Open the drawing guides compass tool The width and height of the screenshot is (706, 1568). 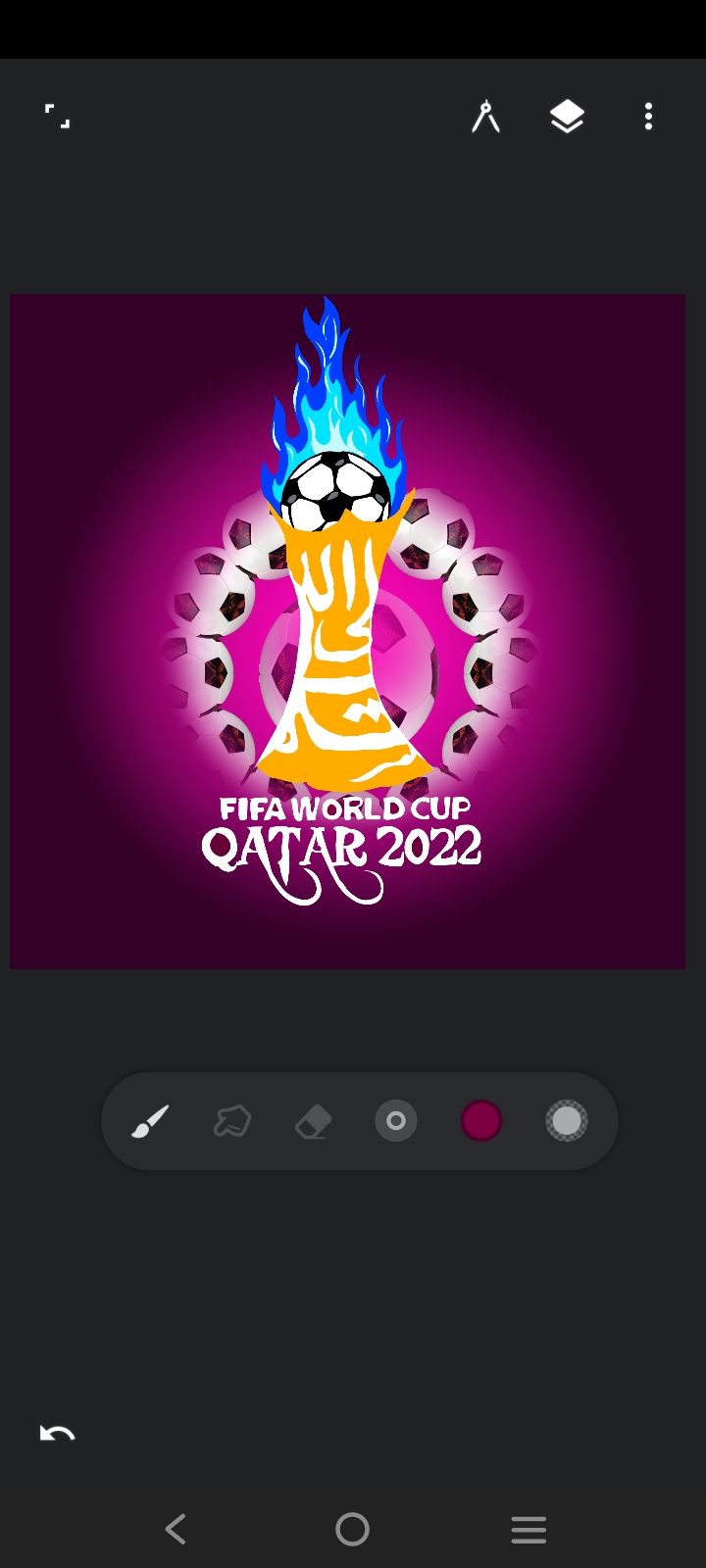click(x=485, y=117)
